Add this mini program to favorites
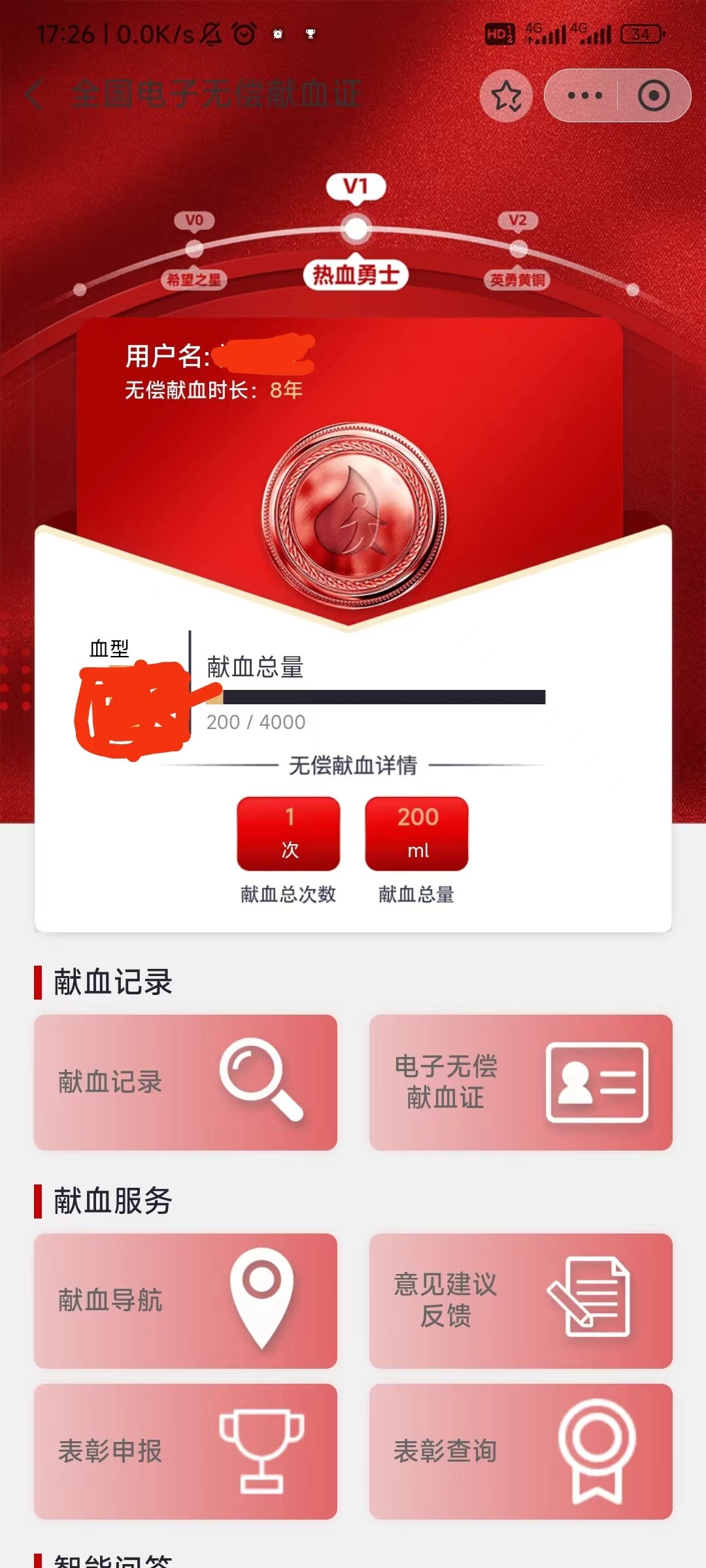Viewport: 706px width, 1568px height. point(507,95)
